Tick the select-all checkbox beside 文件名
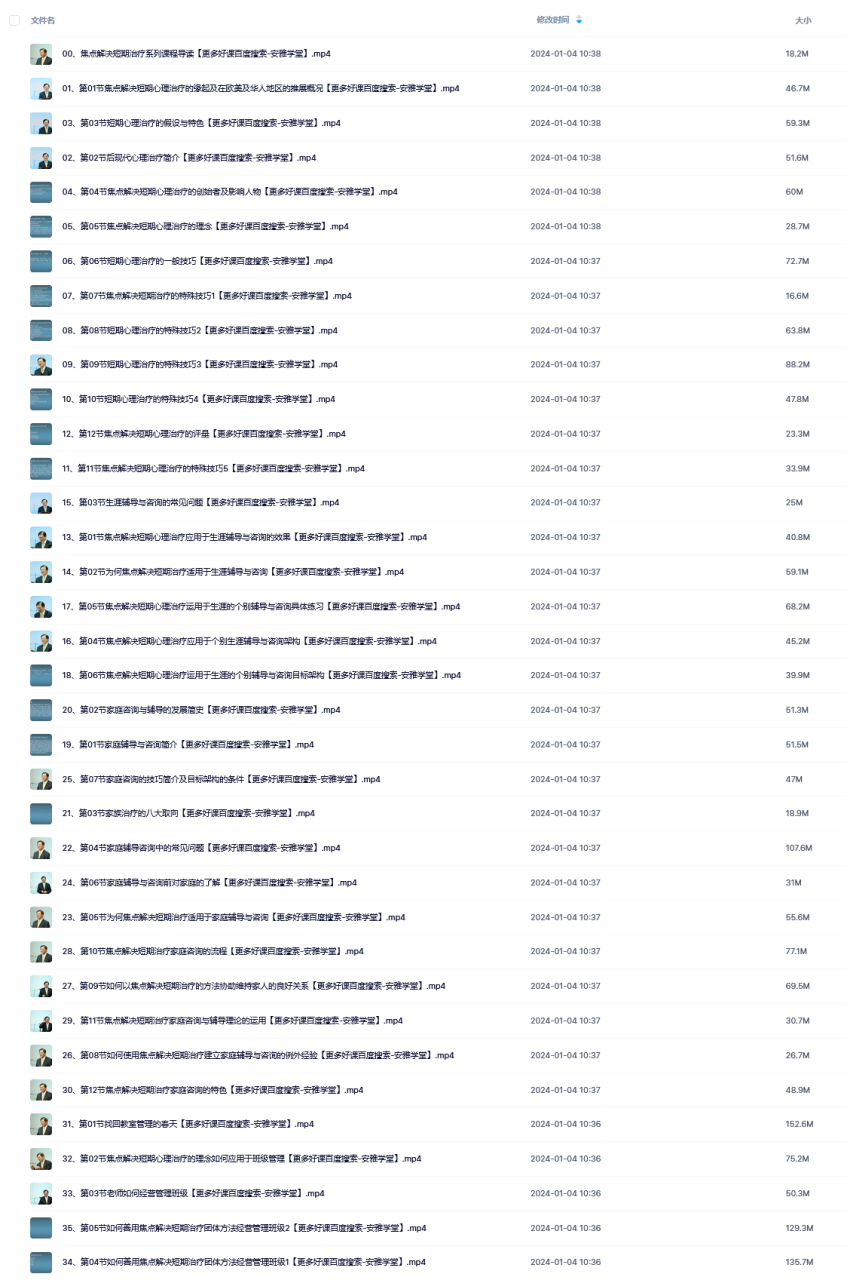Screen dimensions: 847x1280 tap(14, 20)
